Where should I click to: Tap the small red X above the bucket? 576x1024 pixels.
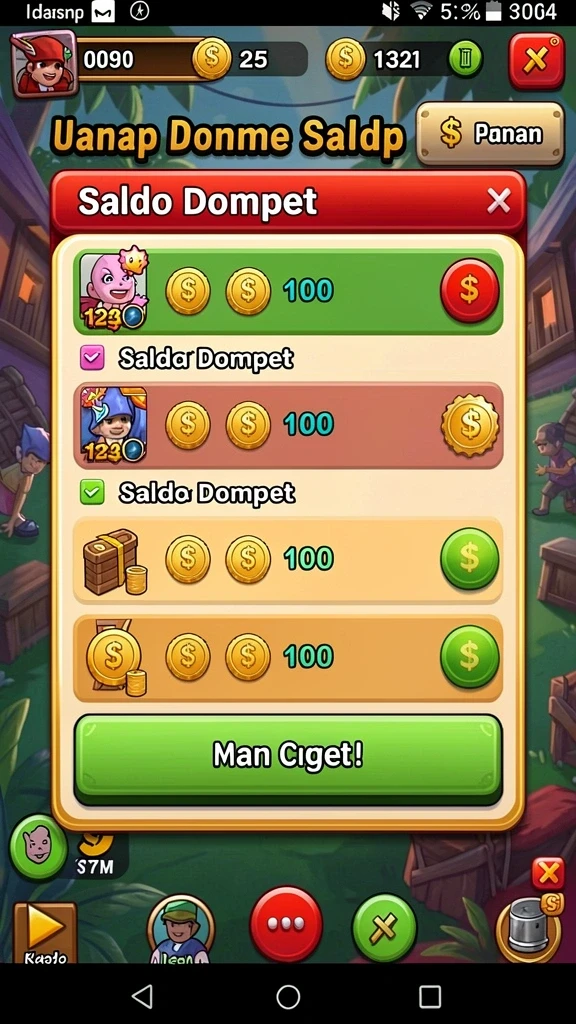click(547, 873)
